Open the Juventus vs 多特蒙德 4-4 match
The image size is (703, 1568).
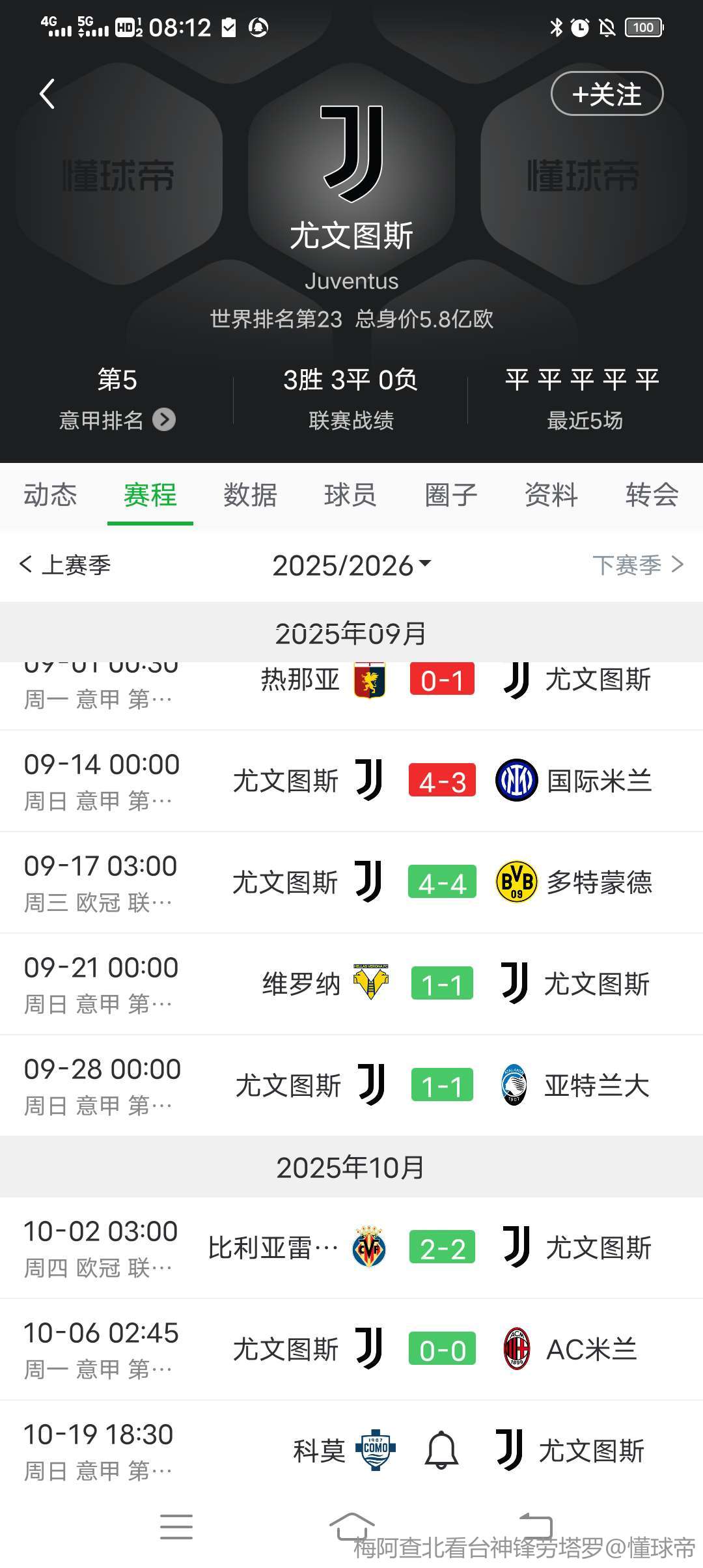click(442, 882)
